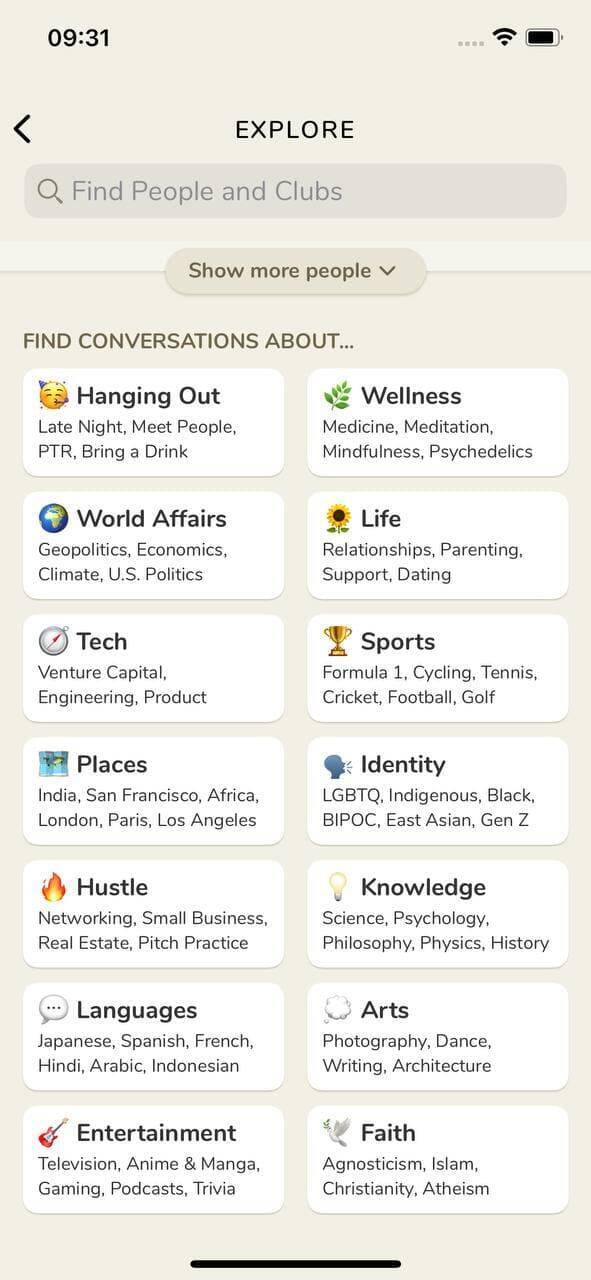
Task: Open the Arts category card
Action: [x=438, y=1037]
